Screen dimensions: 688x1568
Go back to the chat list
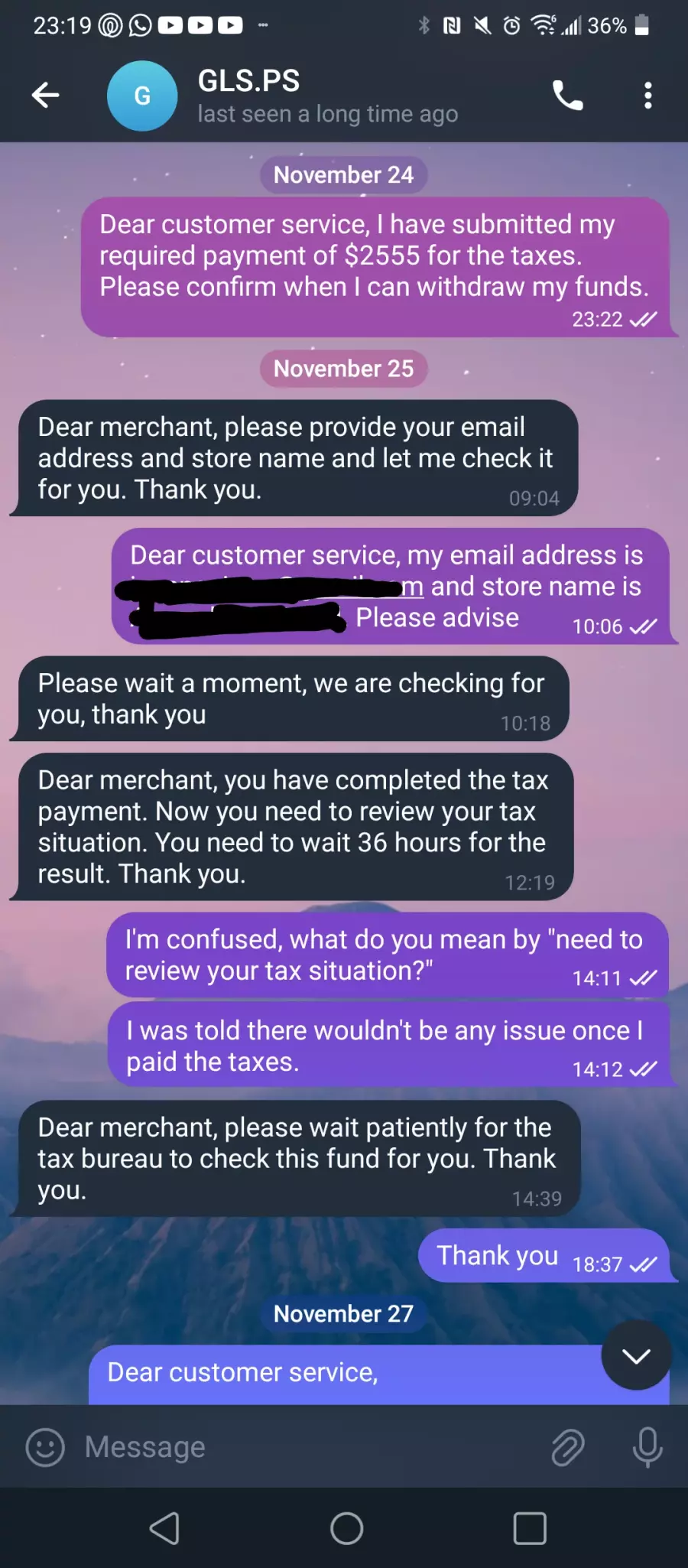point(46,95)
